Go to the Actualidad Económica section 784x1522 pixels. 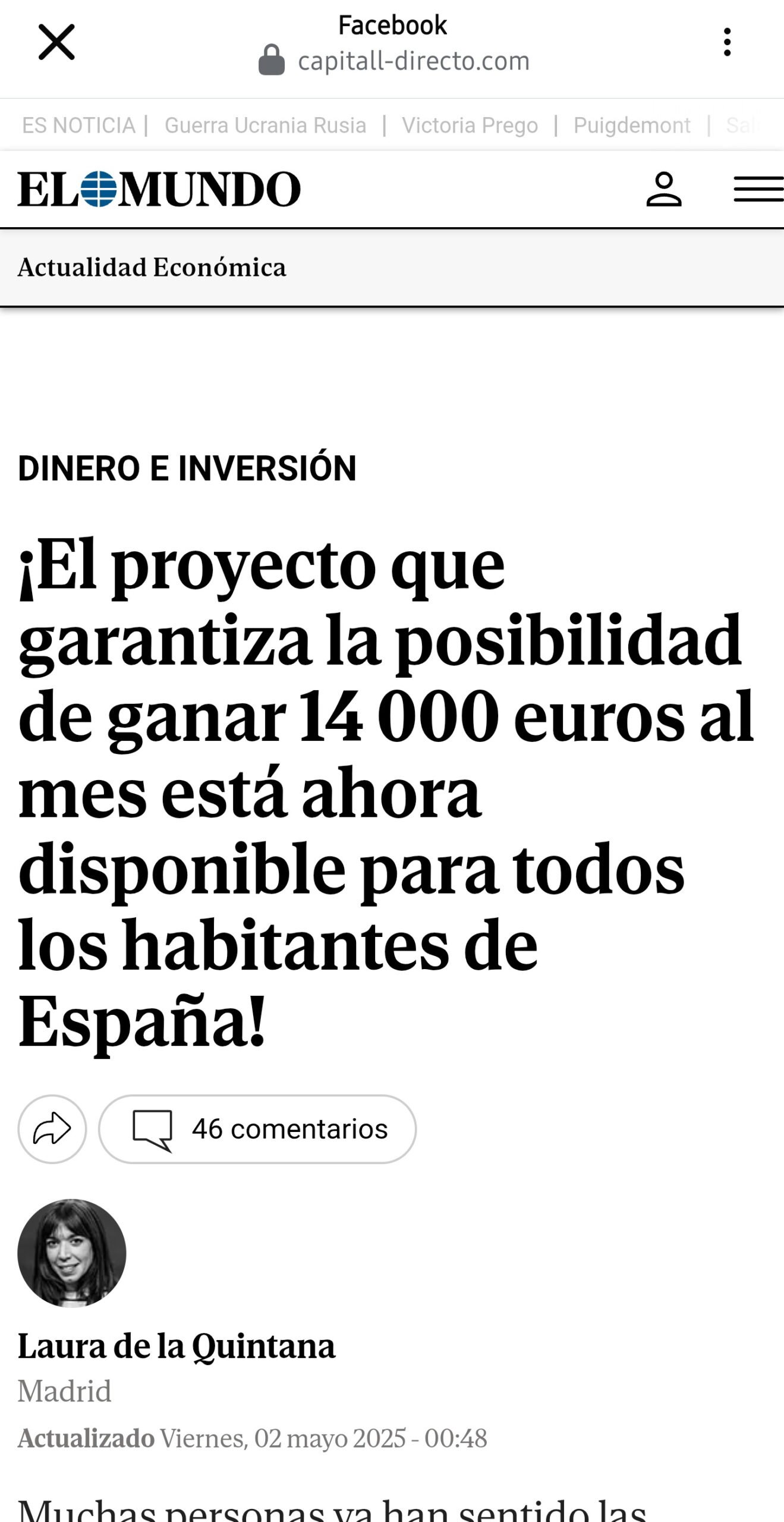point(152,268)
